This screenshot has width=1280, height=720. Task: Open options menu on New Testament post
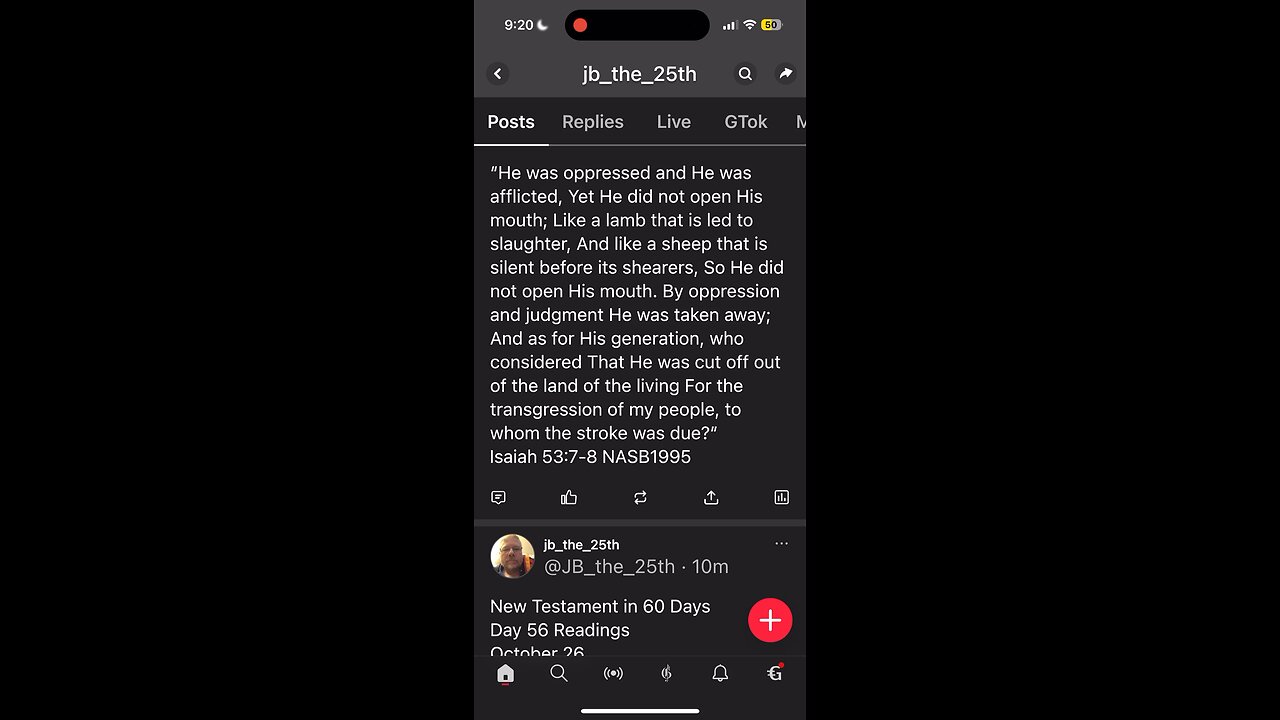coord(781,544)
